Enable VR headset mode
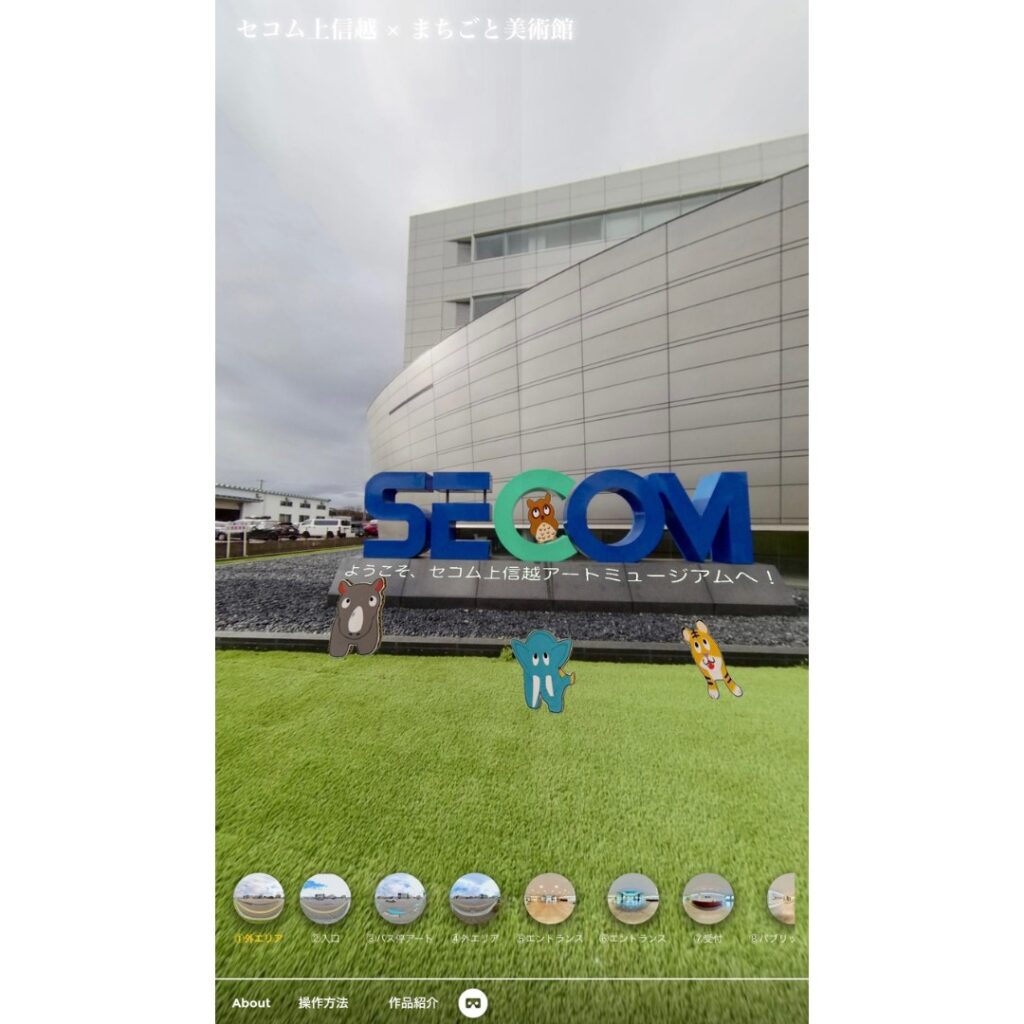Screen dimensions: 1024x1024 (473, 1002)
